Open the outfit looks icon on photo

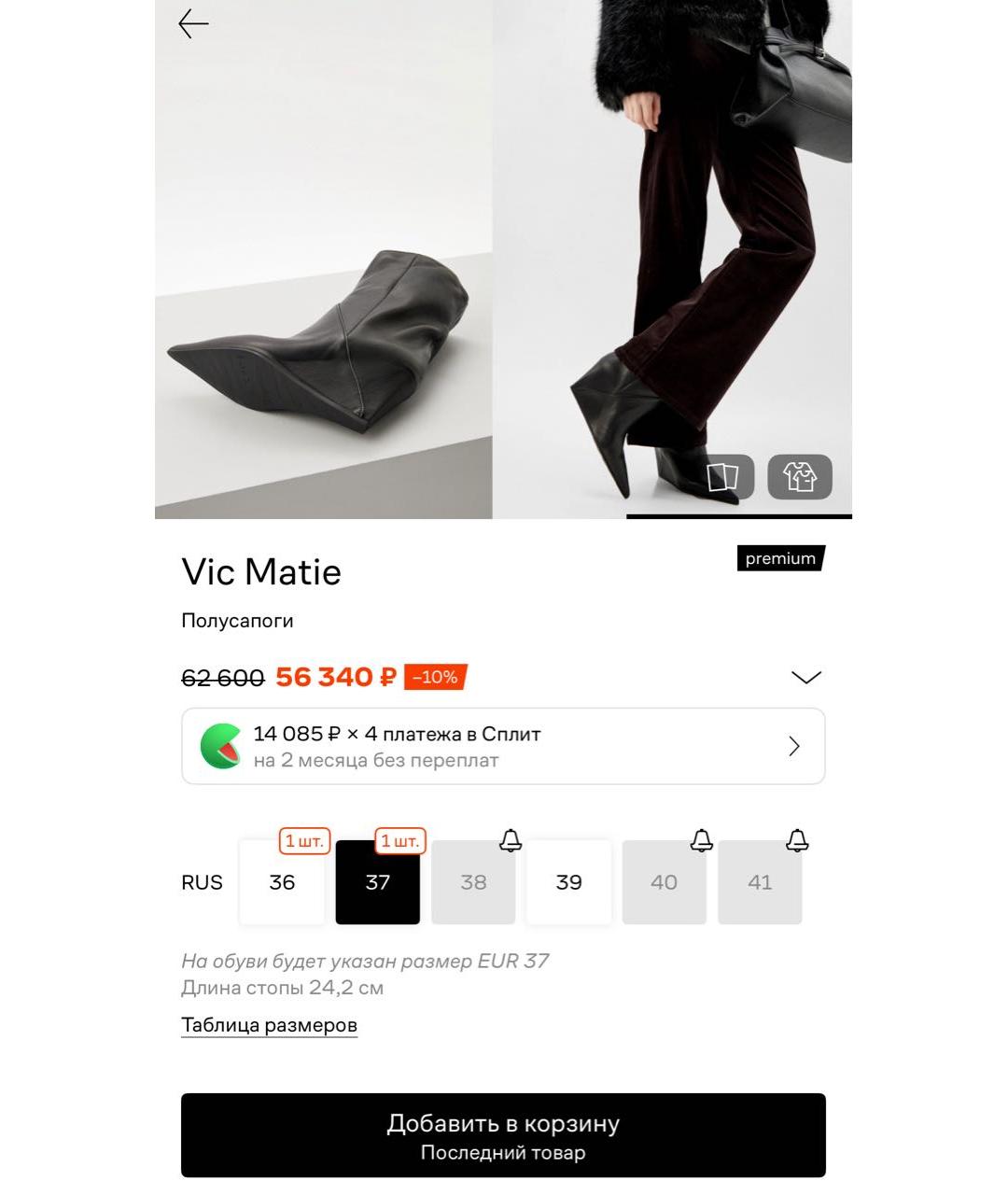(799, 477)
